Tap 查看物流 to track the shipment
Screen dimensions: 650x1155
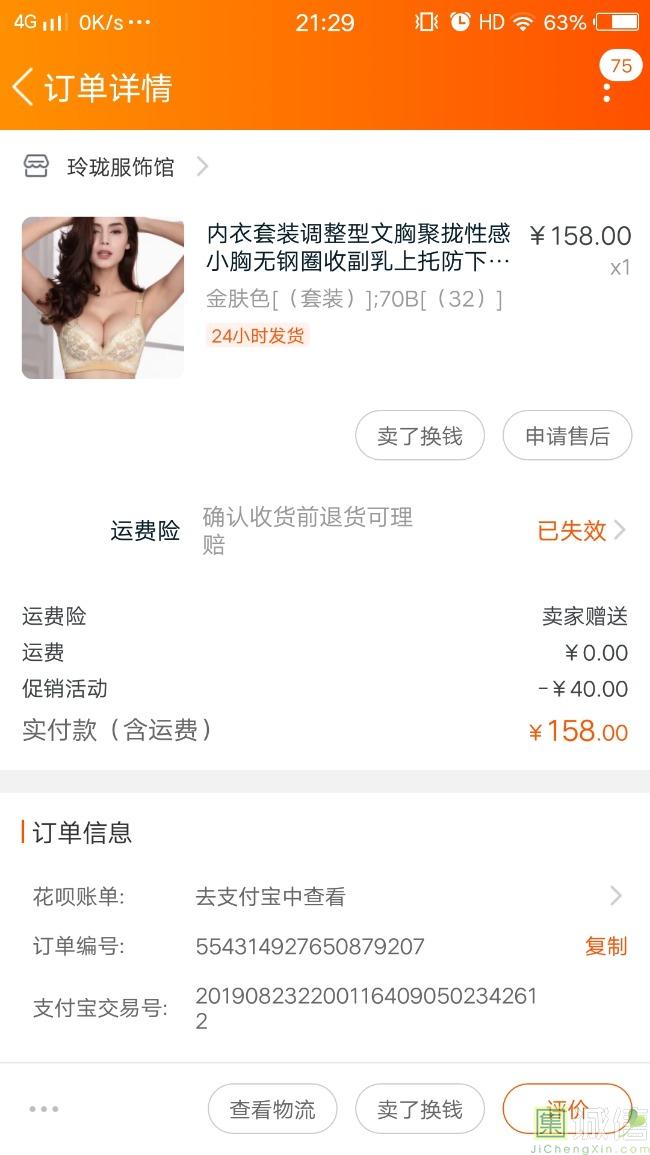[272, 1109]
